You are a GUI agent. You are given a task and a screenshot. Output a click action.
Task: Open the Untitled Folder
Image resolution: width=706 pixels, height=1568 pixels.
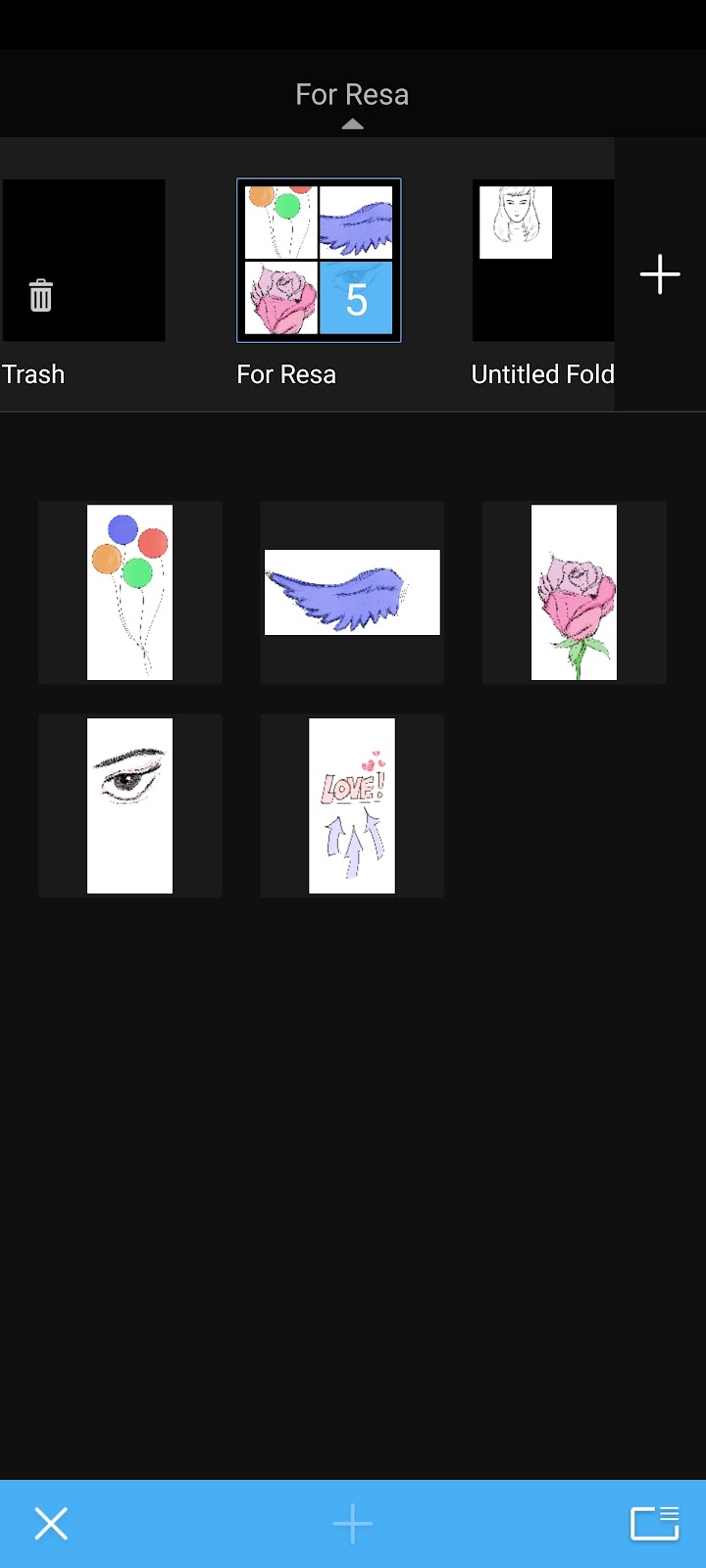(542, 261)
